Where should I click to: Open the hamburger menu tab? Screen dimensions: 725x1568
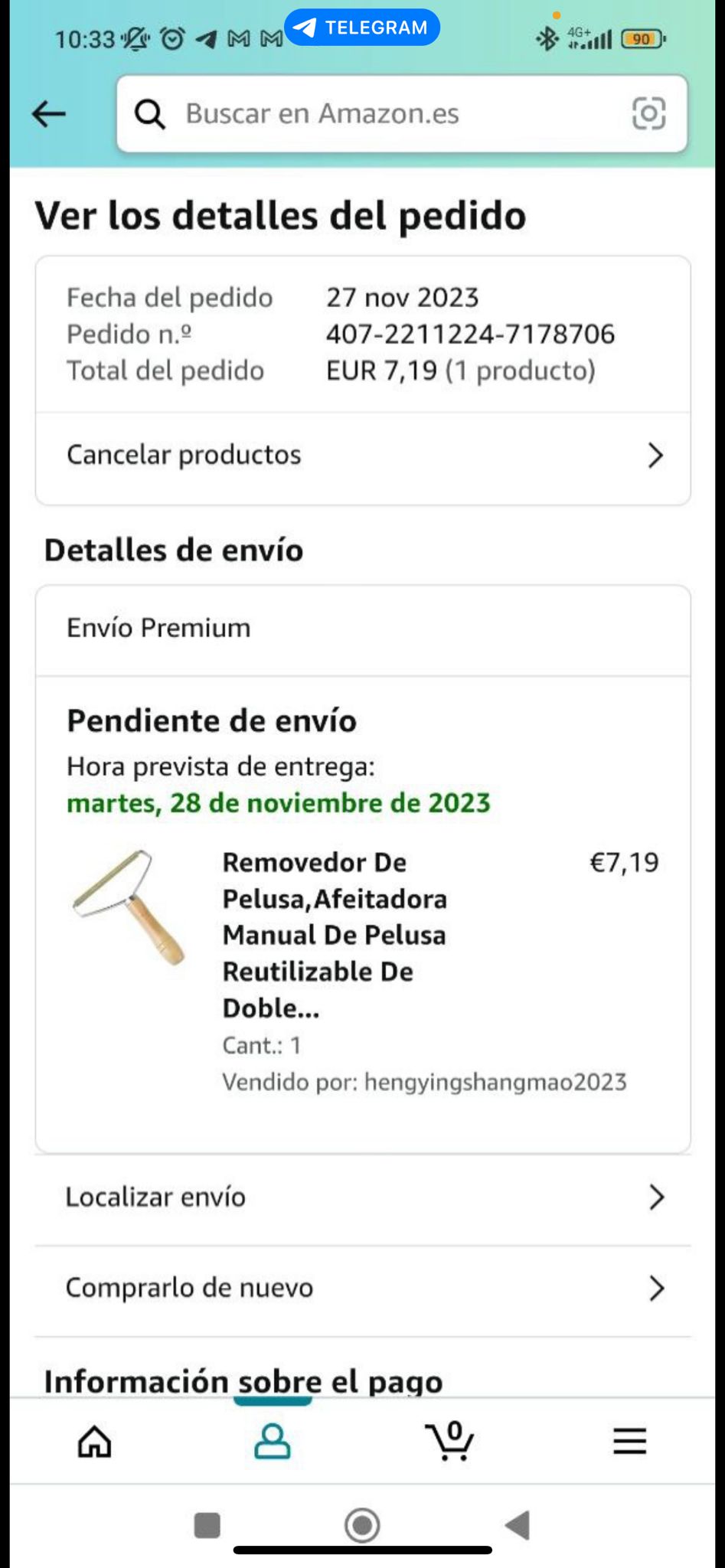click(629, 1442)
